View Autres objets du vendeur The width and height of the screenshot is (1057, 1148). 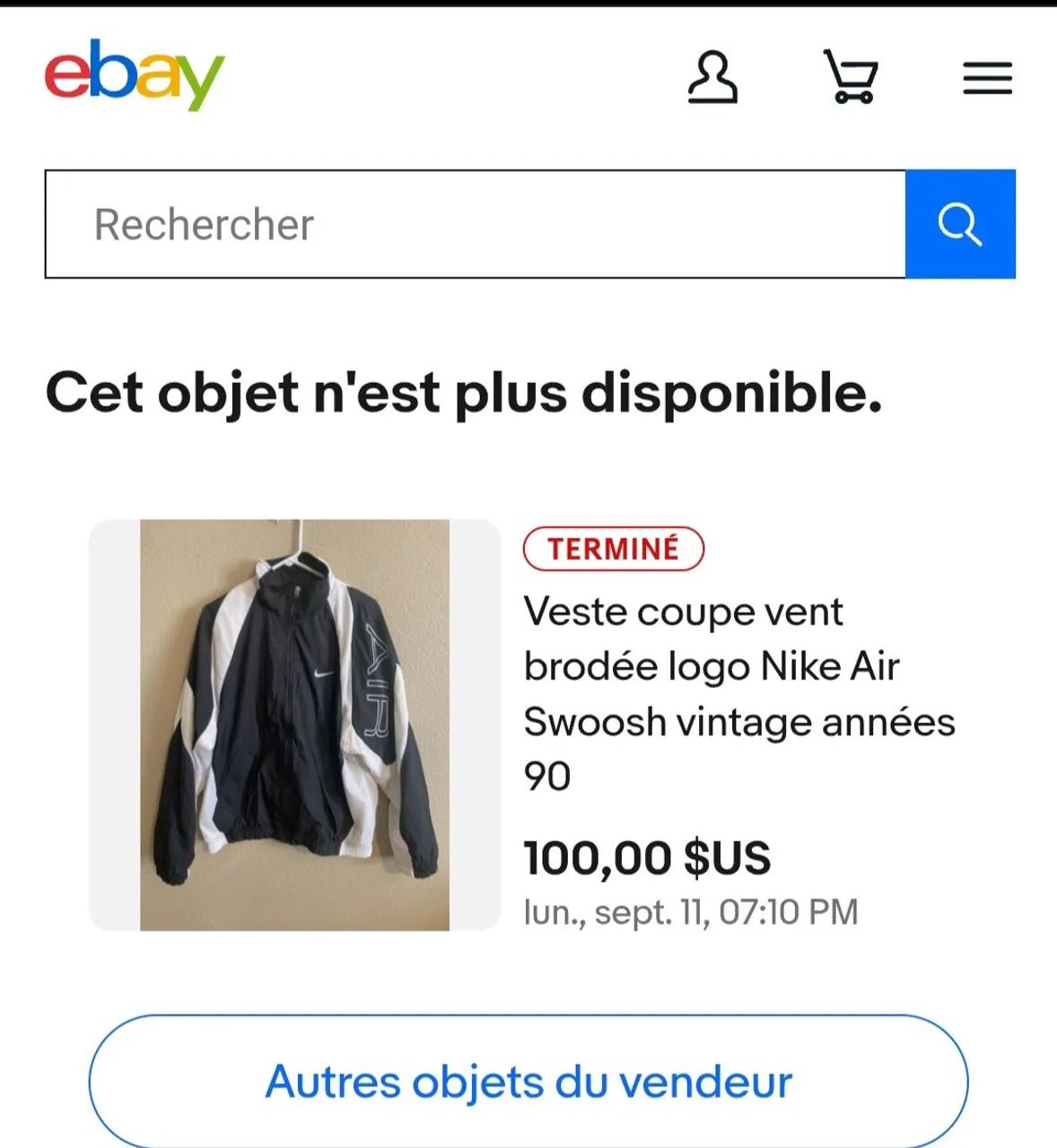[x=528, y=1081]
